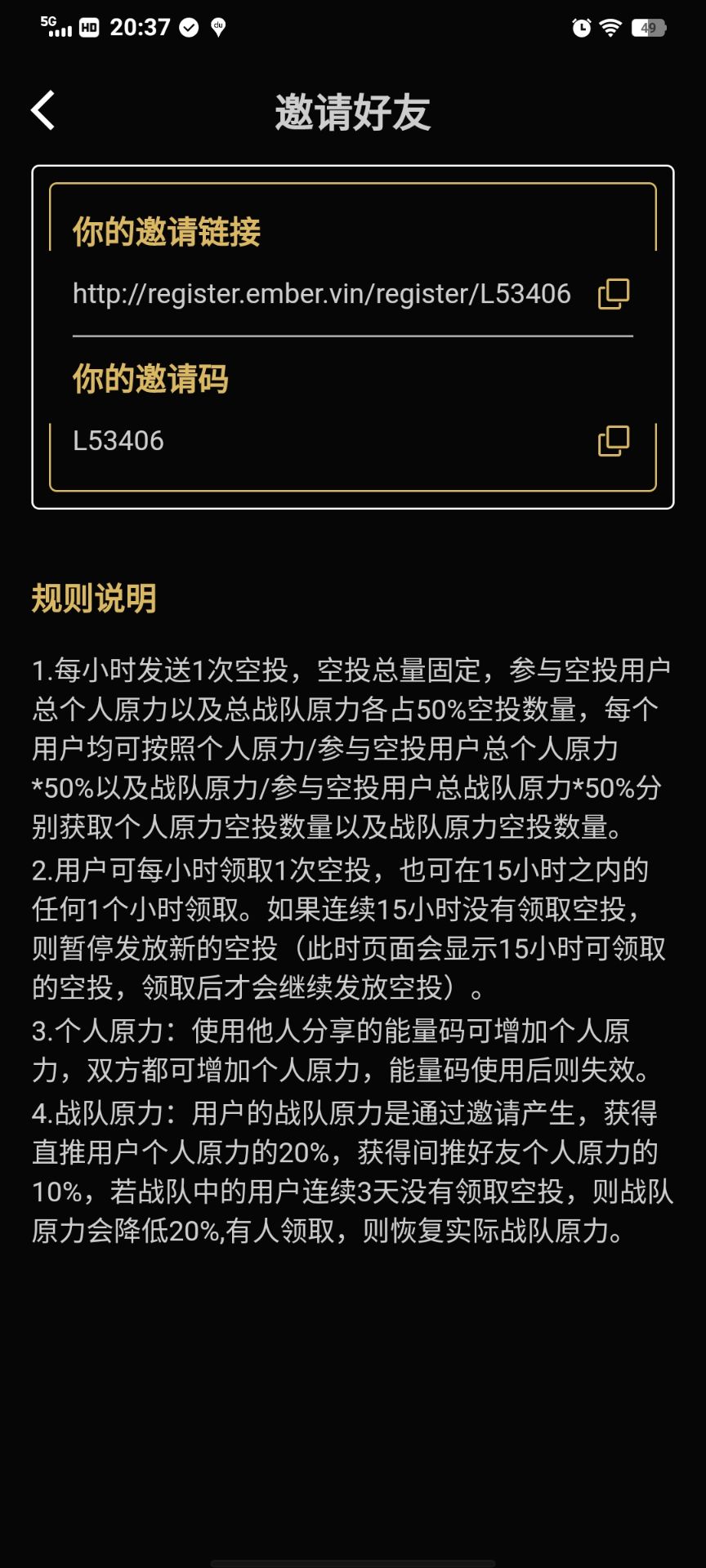Tap the back arrow to leave invite page
706x1568 pixels.
tap(41, 109)
